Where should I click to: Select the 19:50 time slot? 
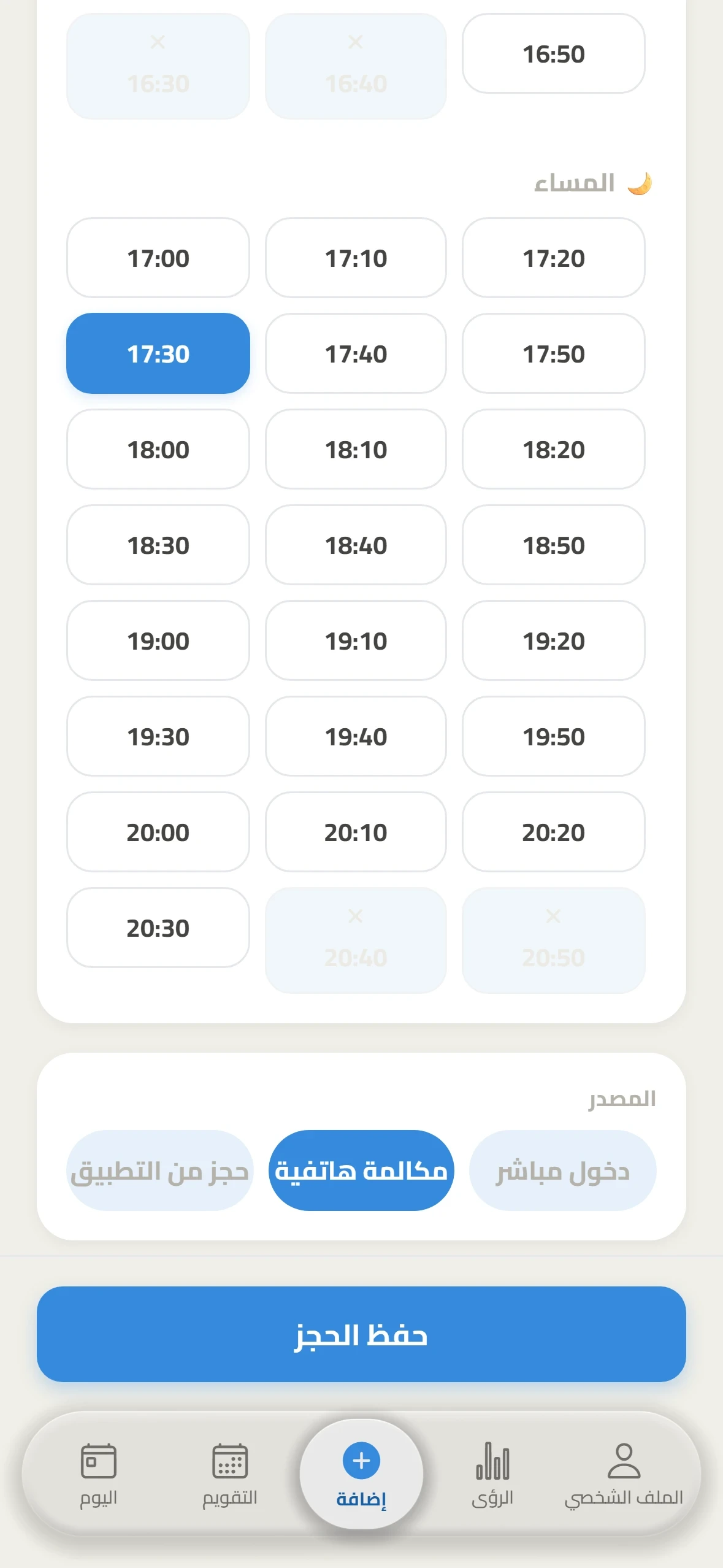coord(553,736)
